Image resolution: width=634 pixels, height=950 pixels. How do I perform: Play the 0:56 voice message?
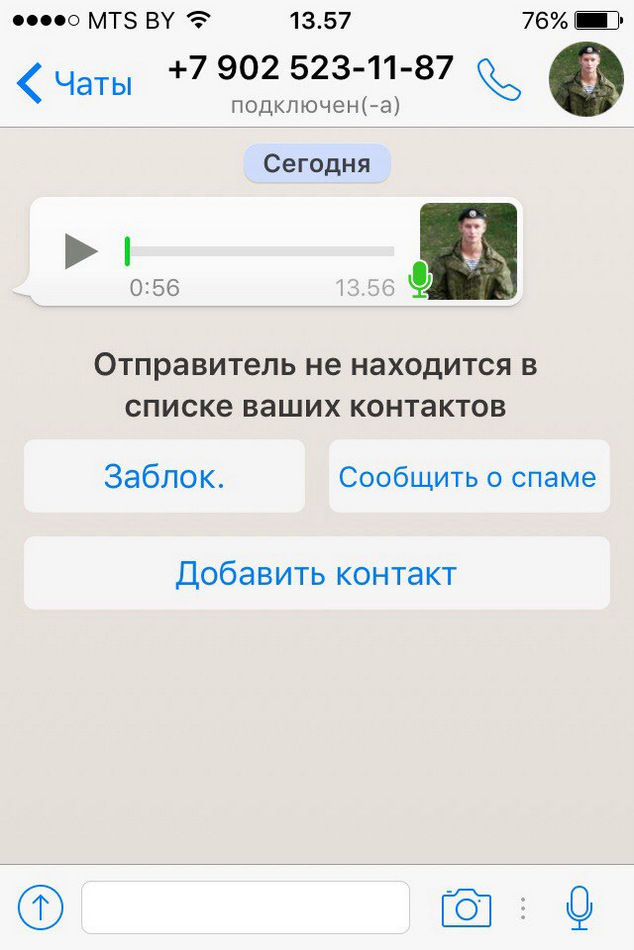tap(81, 251)
